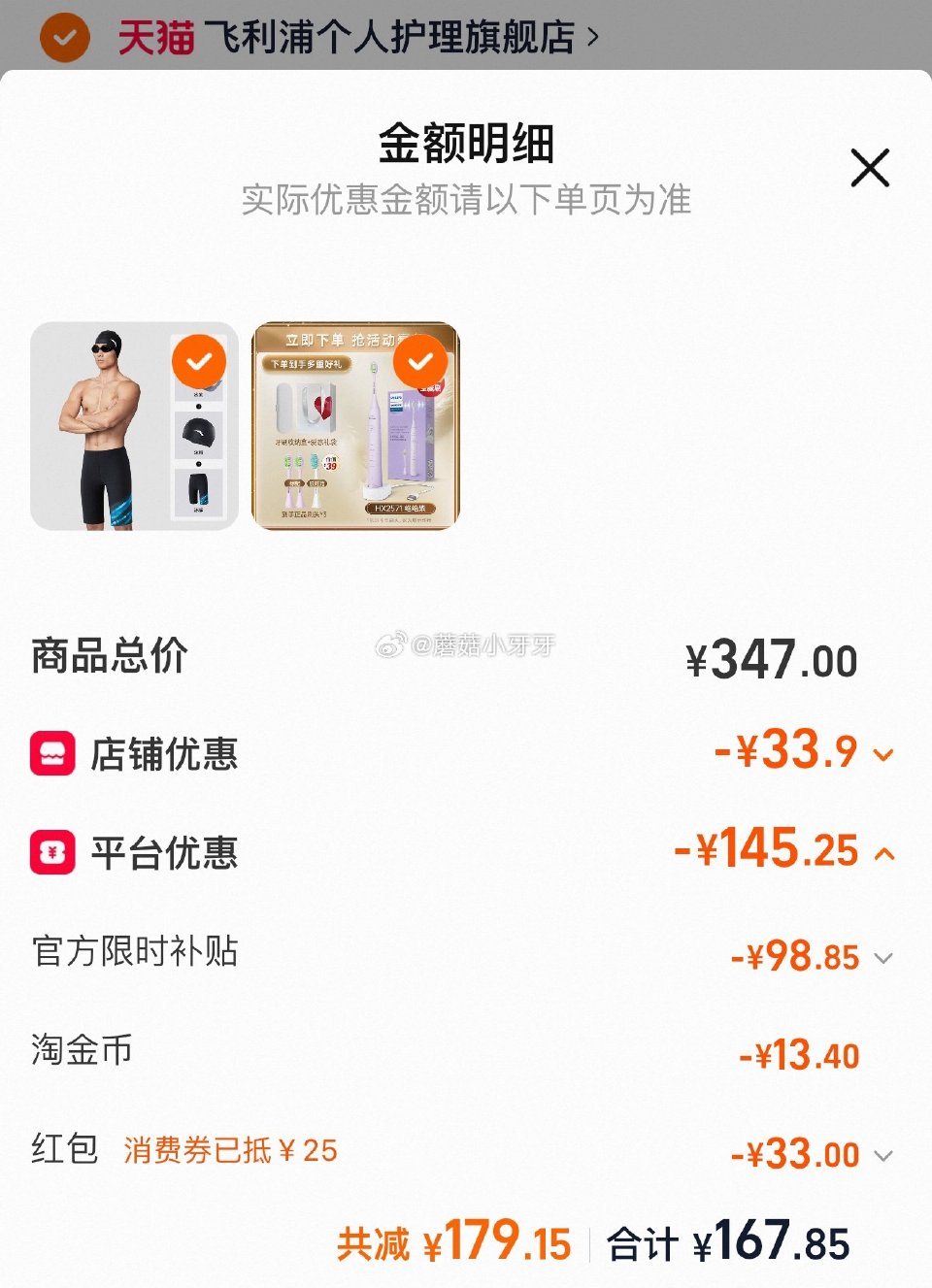
Task: Click the close X on 金额明细 panel
Action: tap(869, 167)
